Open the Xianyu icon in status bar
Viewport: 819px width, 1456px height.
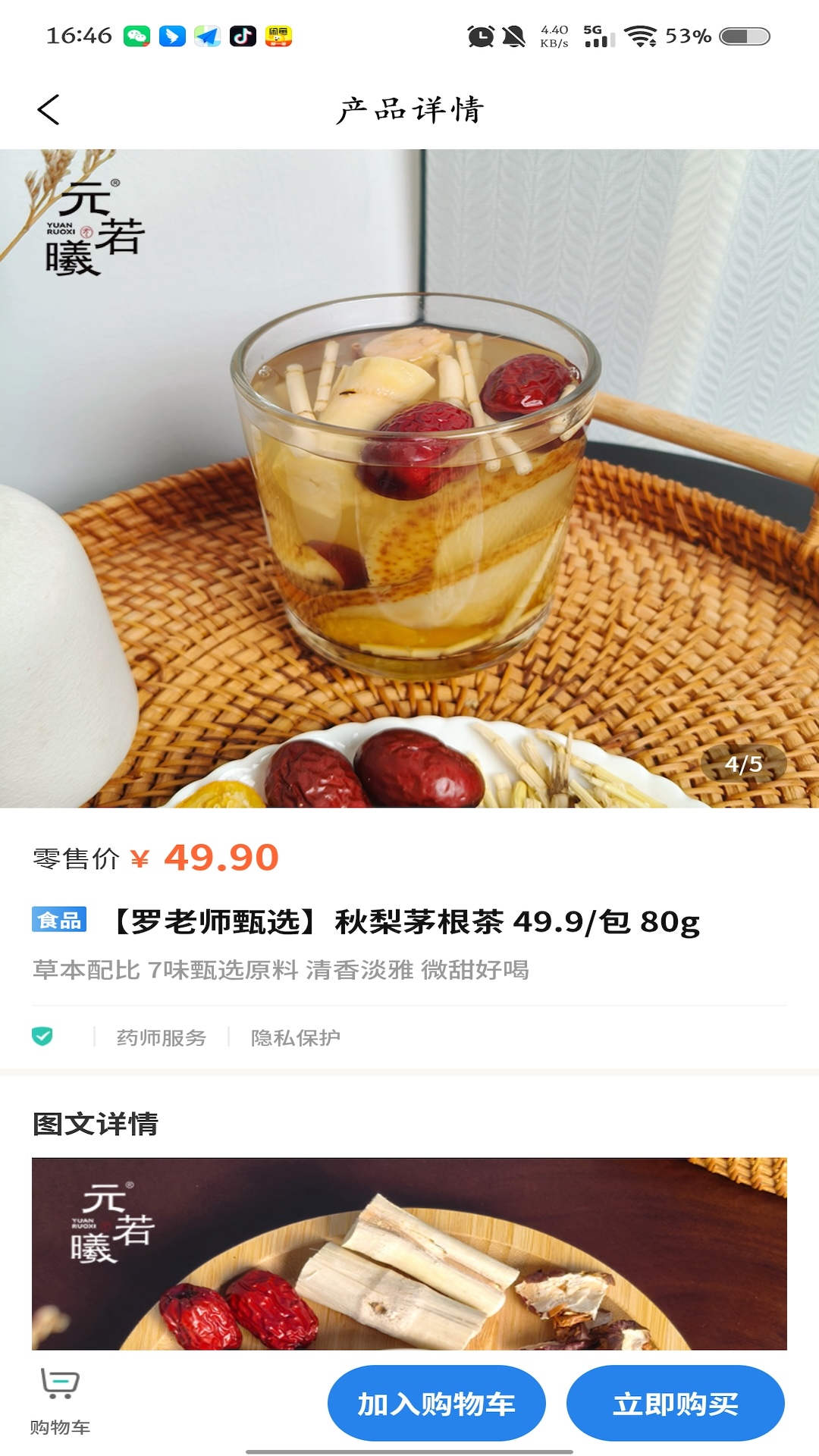pyautogui.click(x=280, y=34)
